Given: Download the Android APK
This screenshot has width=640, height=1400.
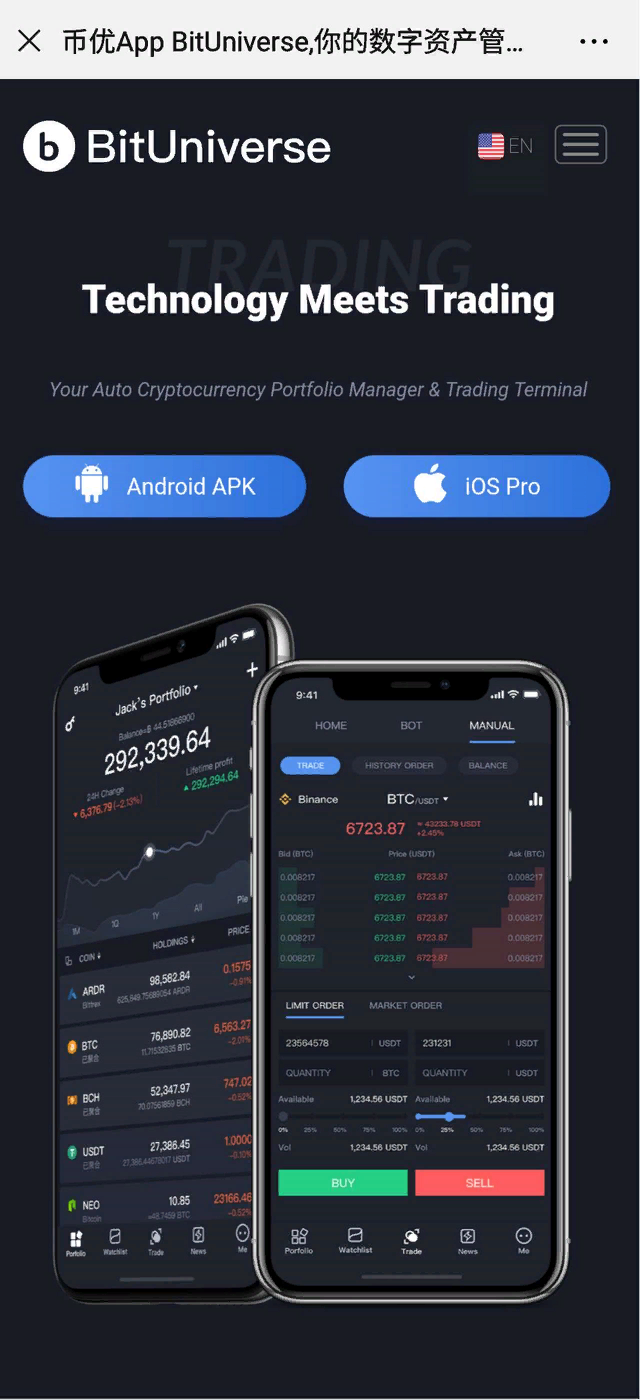Looking at the screenshot, I should 164,486.
